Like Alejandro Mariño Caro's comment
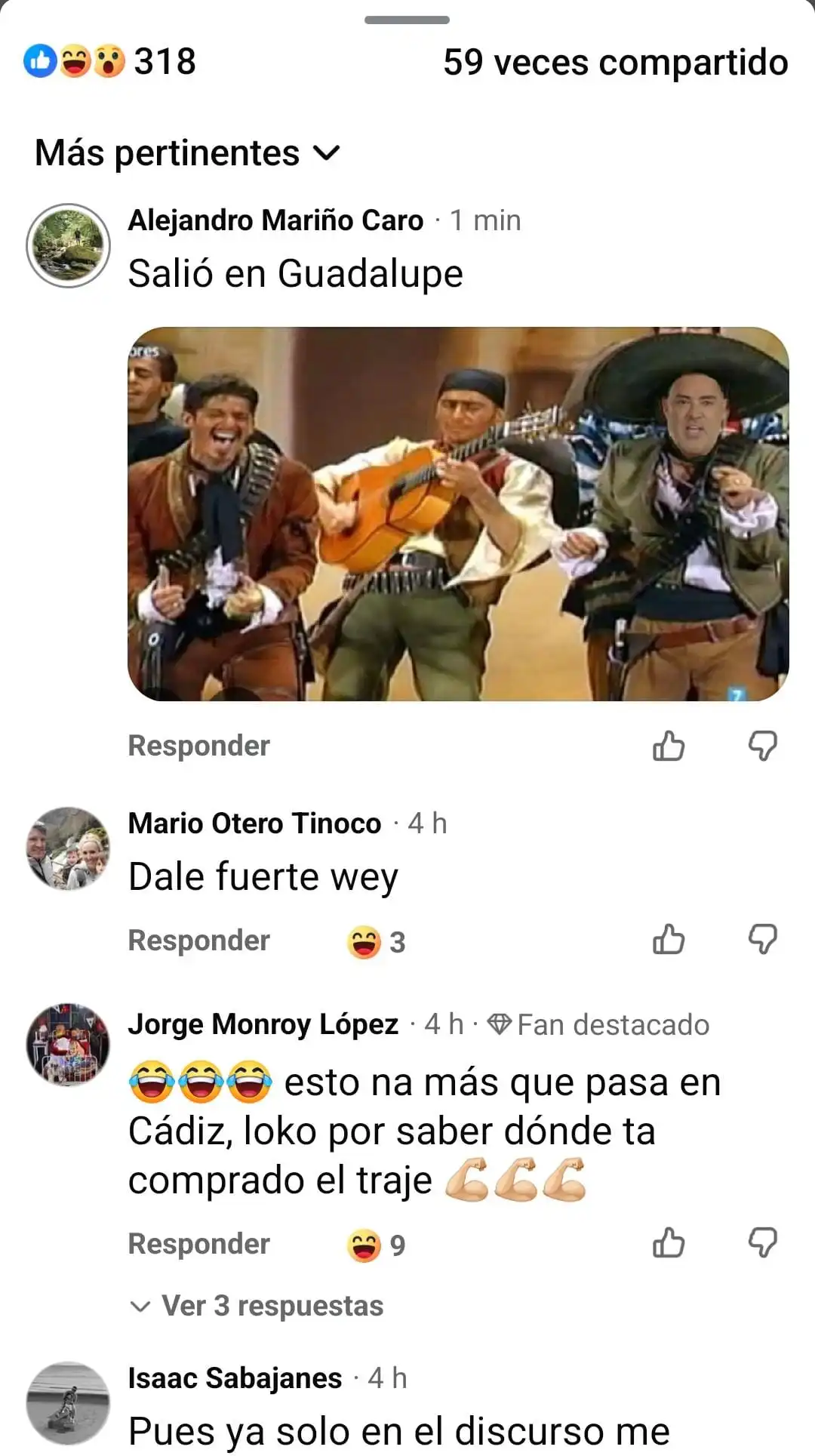Image resolution: width=815 pixels, height=1456 pixels. 669,746
